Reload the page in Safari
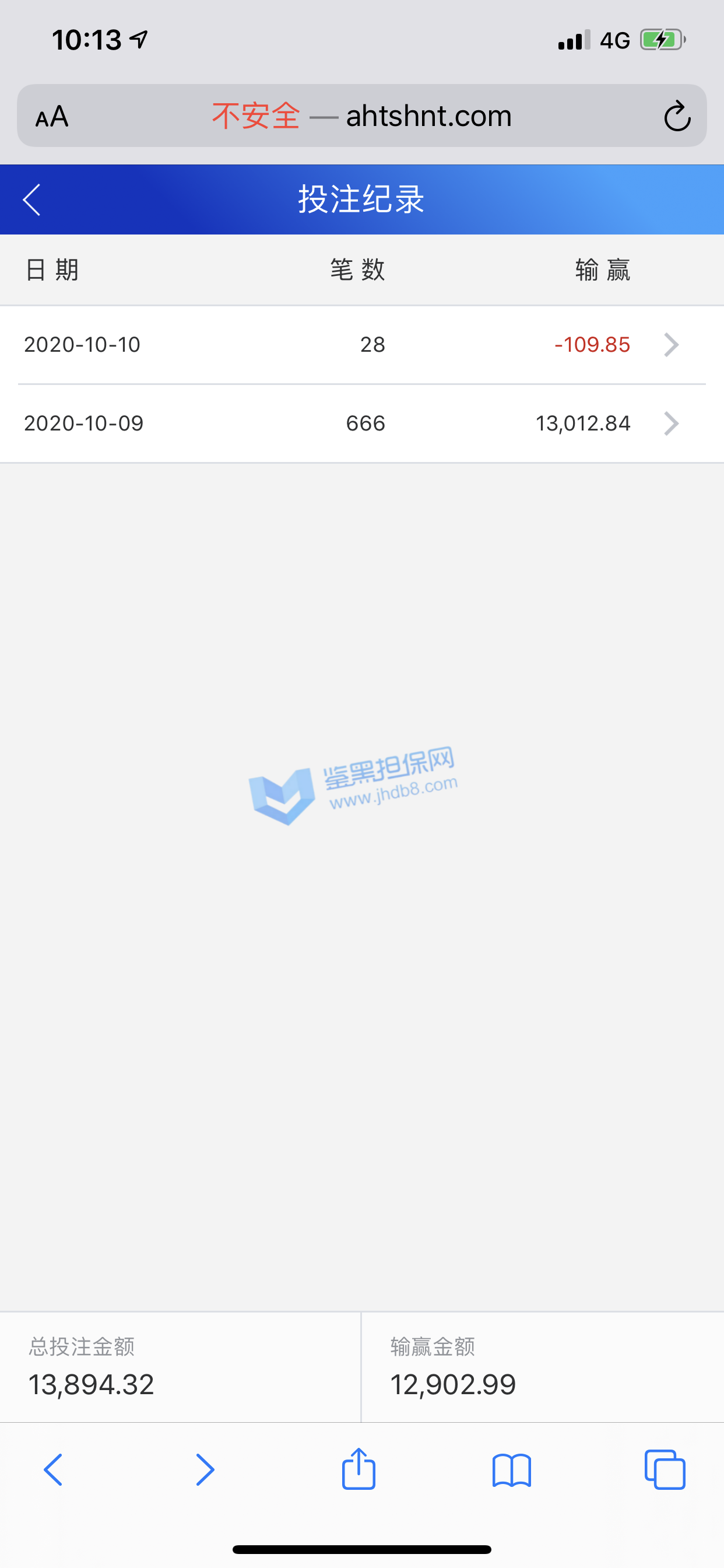This screenshot has height=1568, width=724. click(677, 116)
